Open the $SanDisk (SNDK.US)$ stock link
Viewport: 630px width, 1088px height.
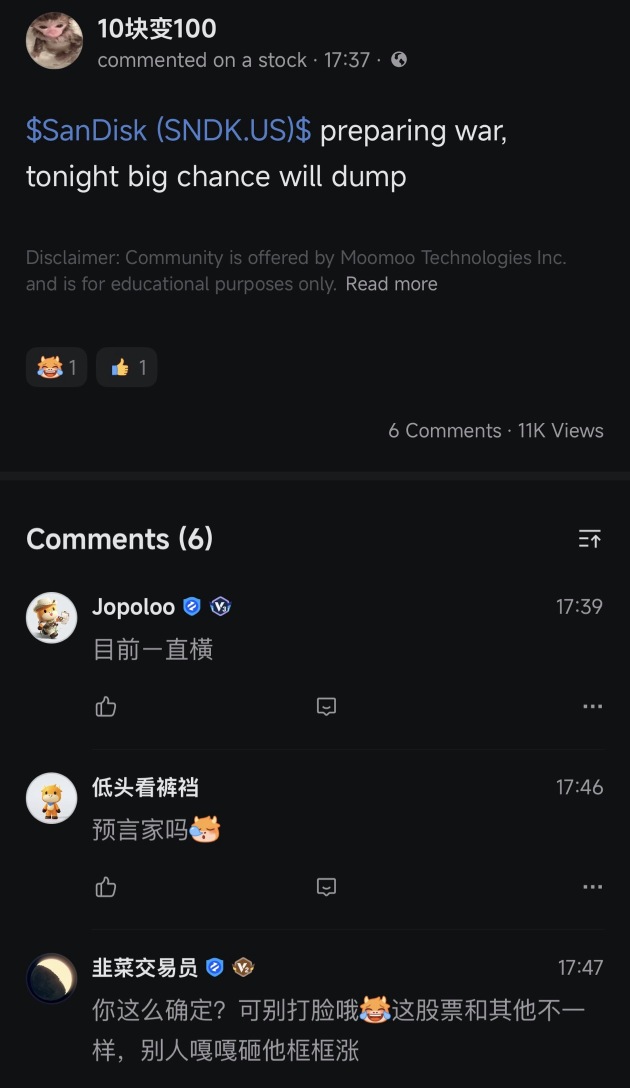pyautogui.click(x=169, y=130)
